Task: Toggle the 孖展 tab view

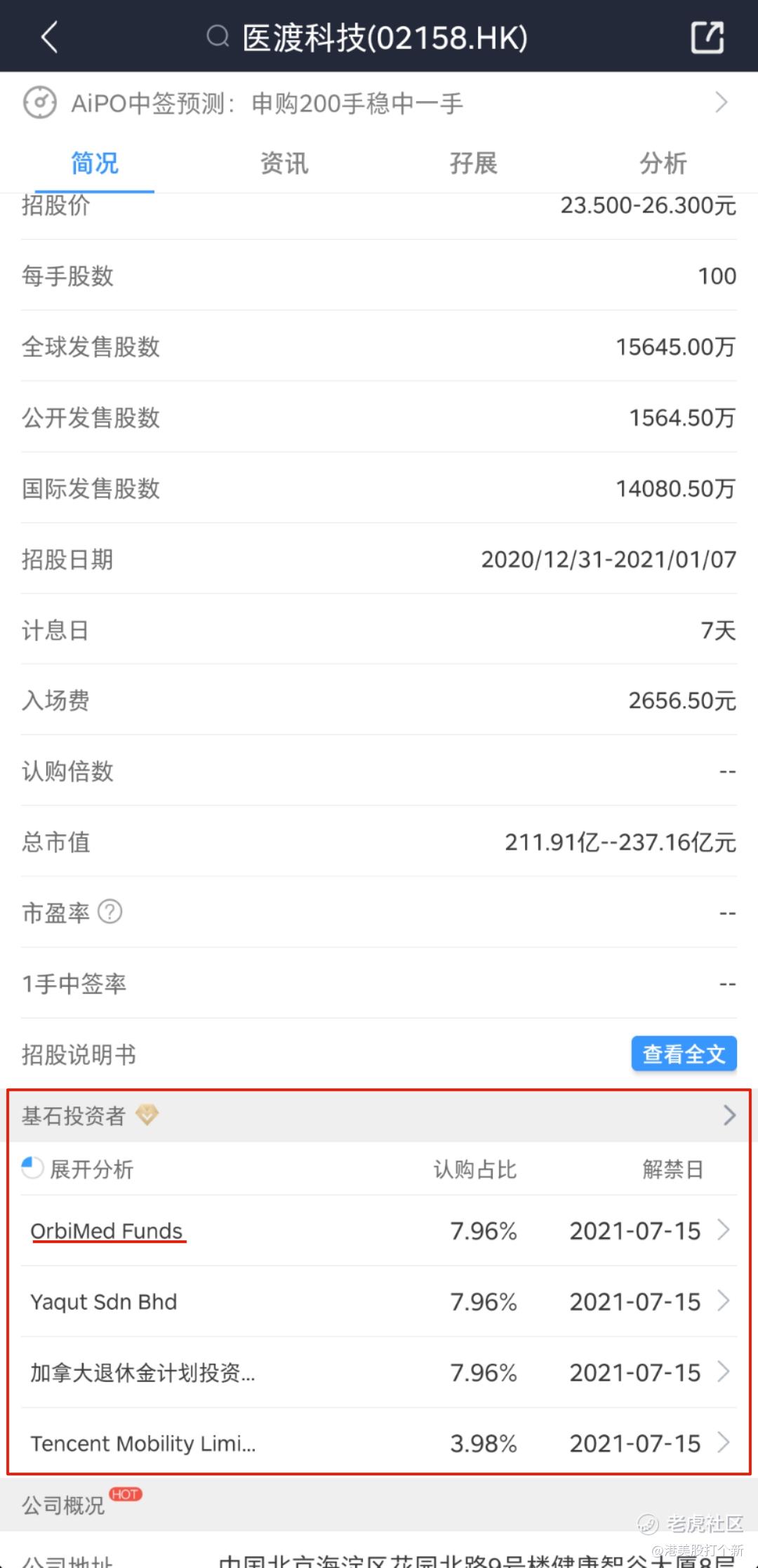Action: tap(473, 163)
